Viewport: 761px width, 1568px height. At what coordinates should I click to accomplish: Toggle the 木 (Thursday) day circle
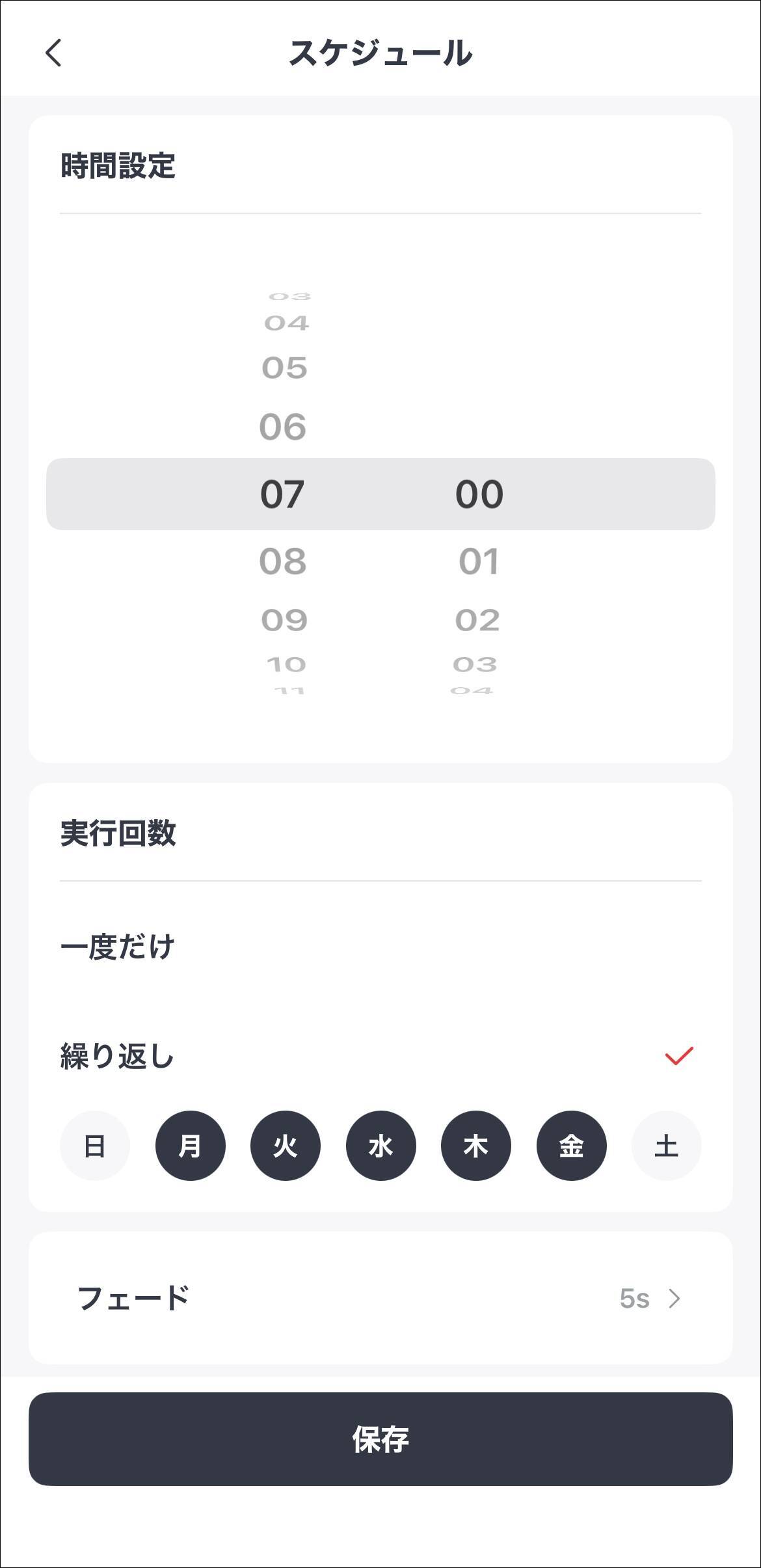(x=475, y=1146)
